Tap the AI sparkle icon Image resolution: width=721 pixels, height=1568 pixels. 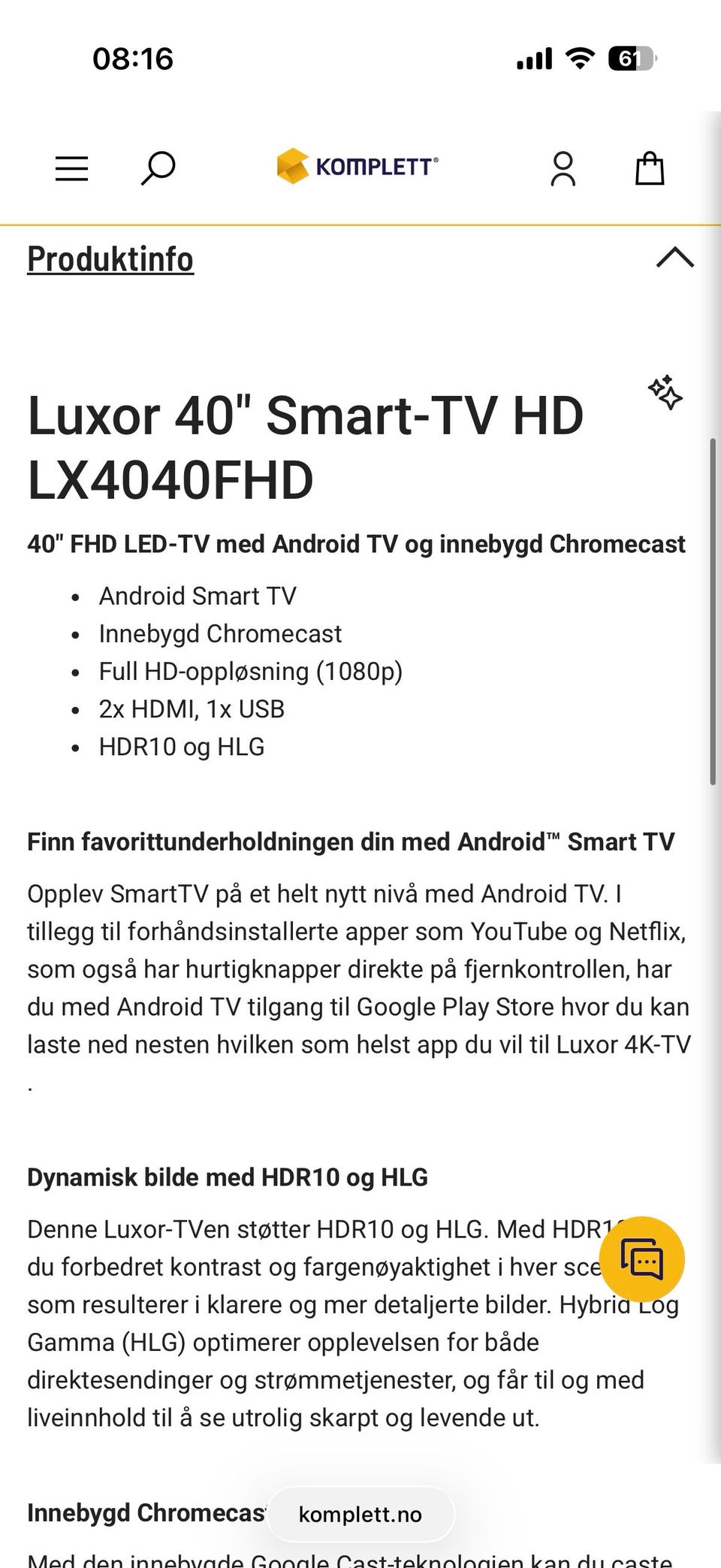(x=665, y=392)
